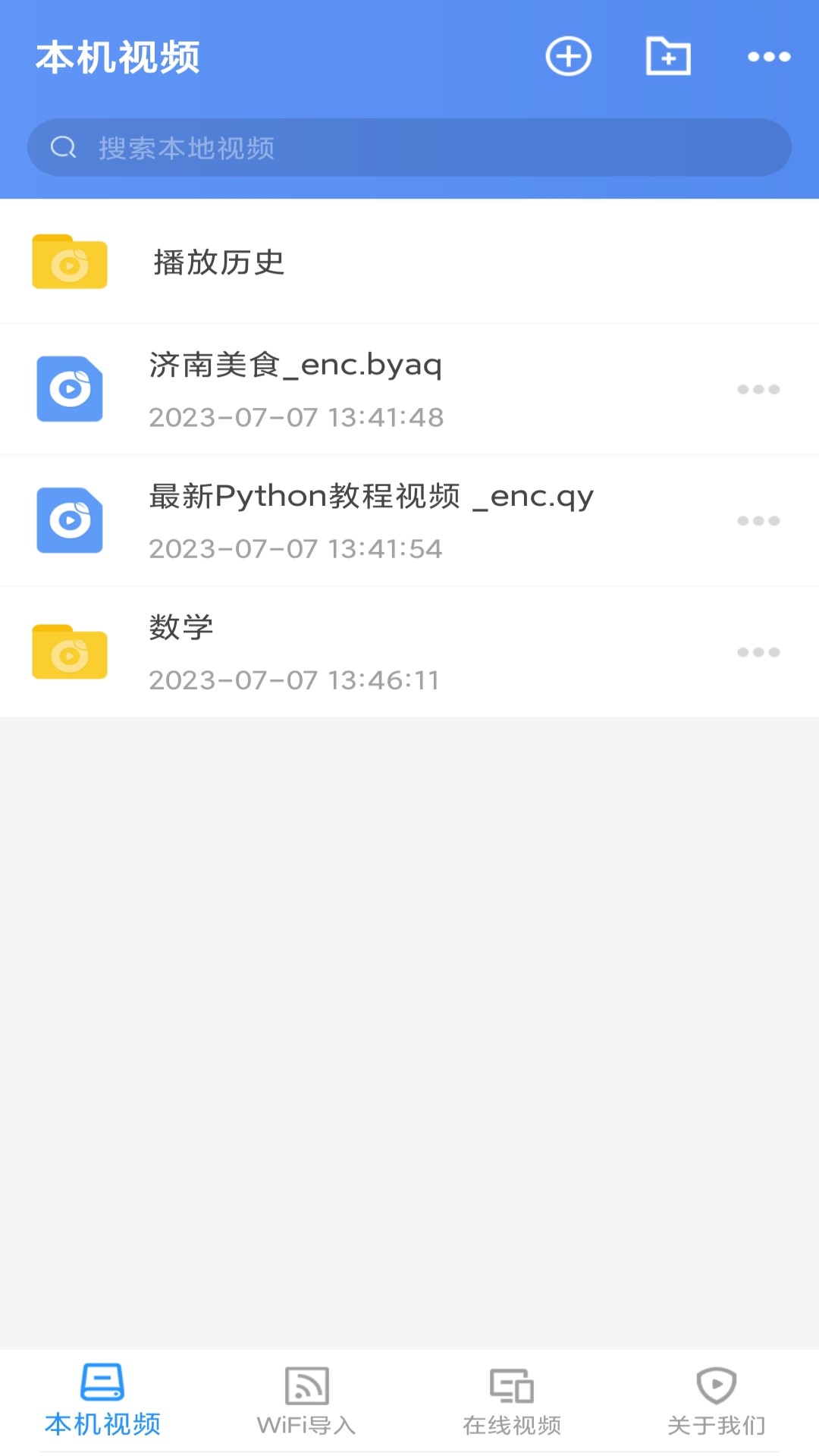Image resolution: width=819 pixels, height=1456 pixels.
Task: Play the 最新Python教程视频 file
Action: tap(364, 521)
